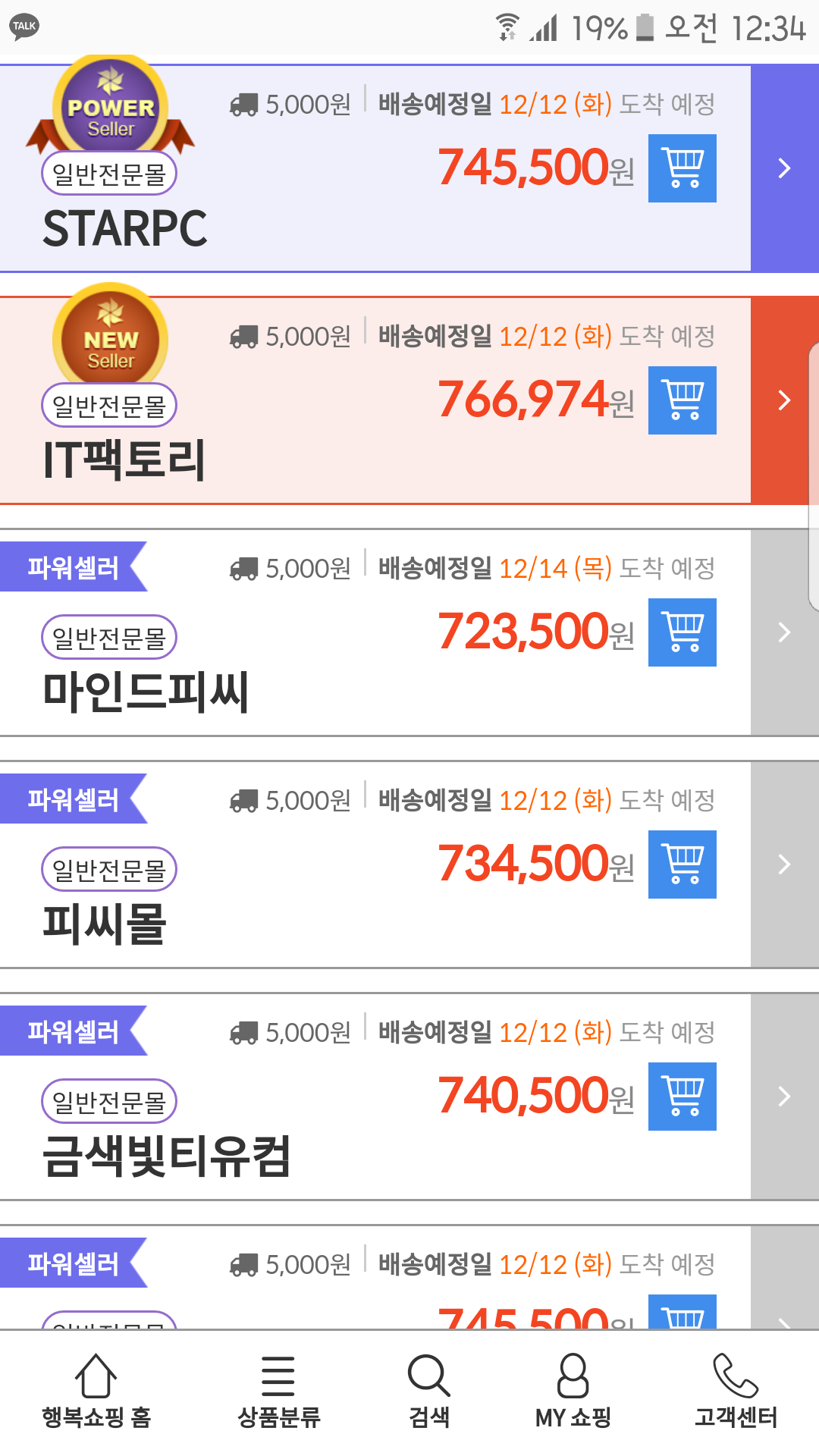Viewport: 819px width, 1456px height.
Task: Open the 마인드피씨 seller listing arrow
Action: pyautogui.click(x=785, y=632)
